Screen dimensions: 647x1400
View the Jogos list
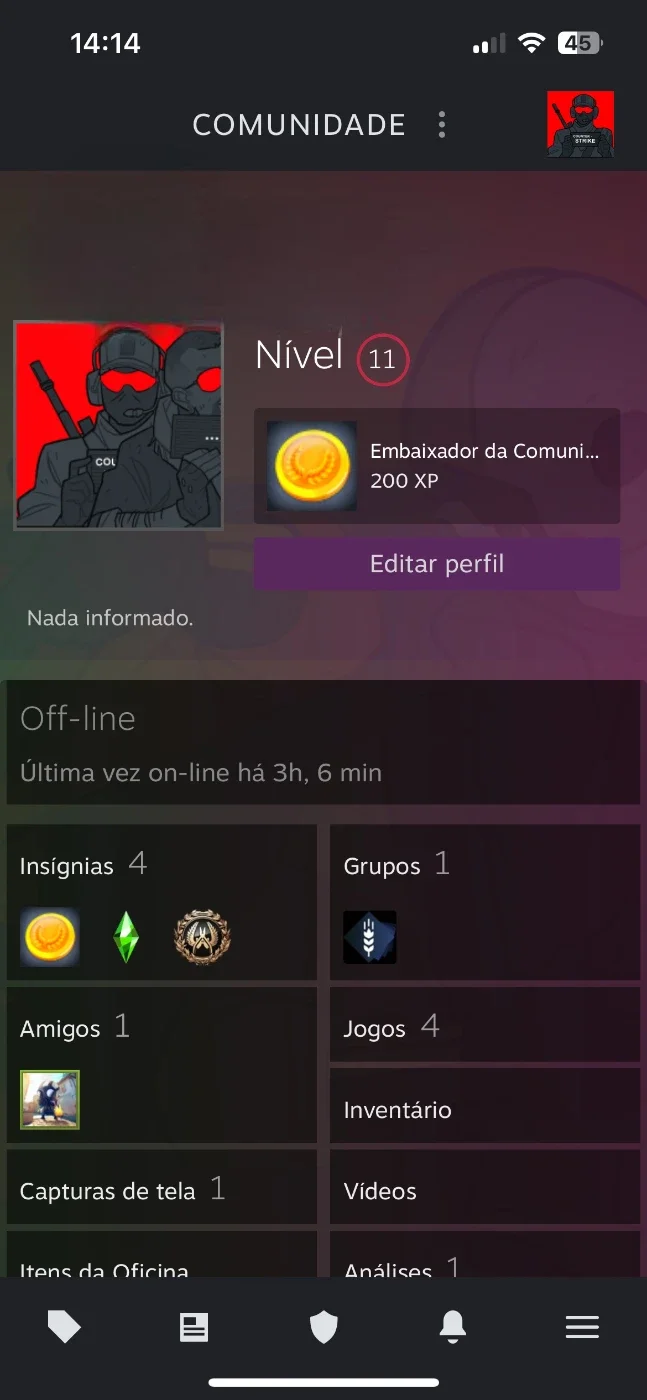(485, 1025)
